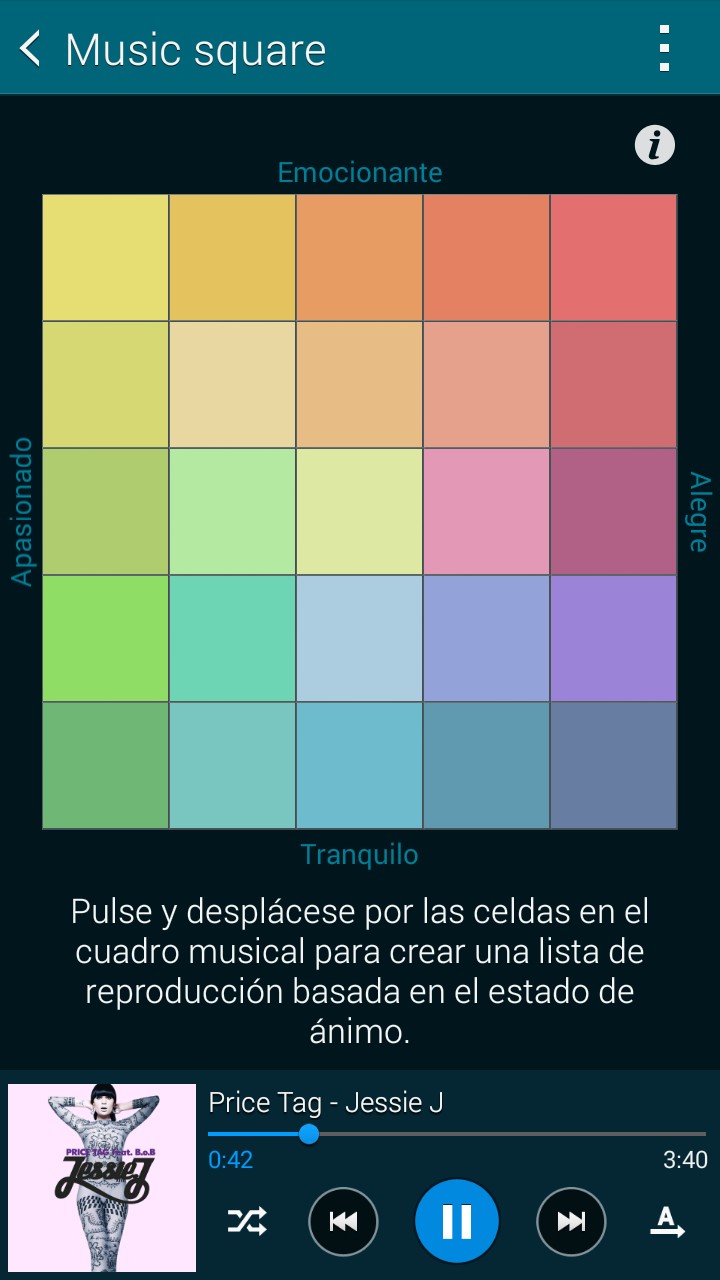This screenshot has height=1280, width=720.
Task: Tap the song progress bar's end
Action: 703,1134
